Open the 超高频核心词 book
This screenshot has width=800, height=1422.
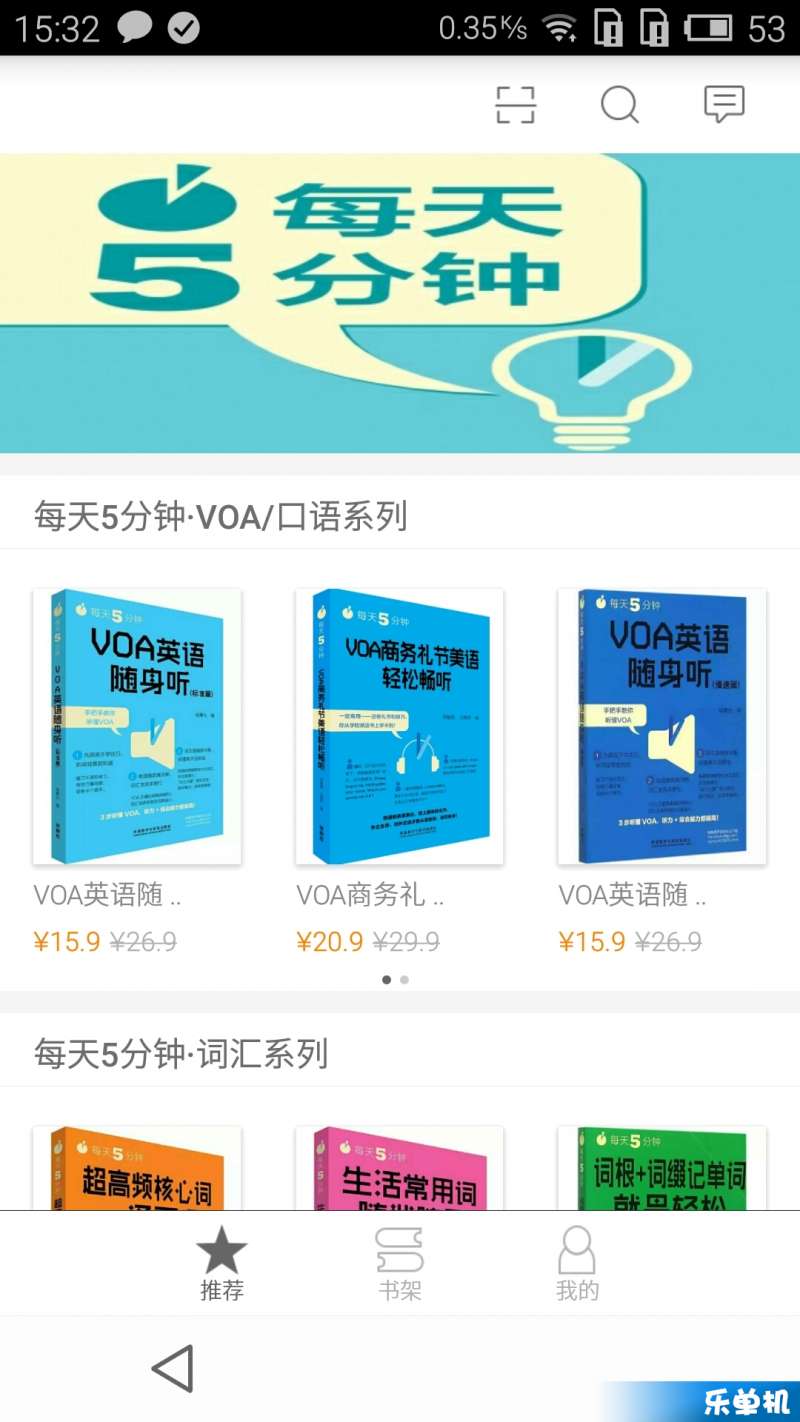[137, 1168]
